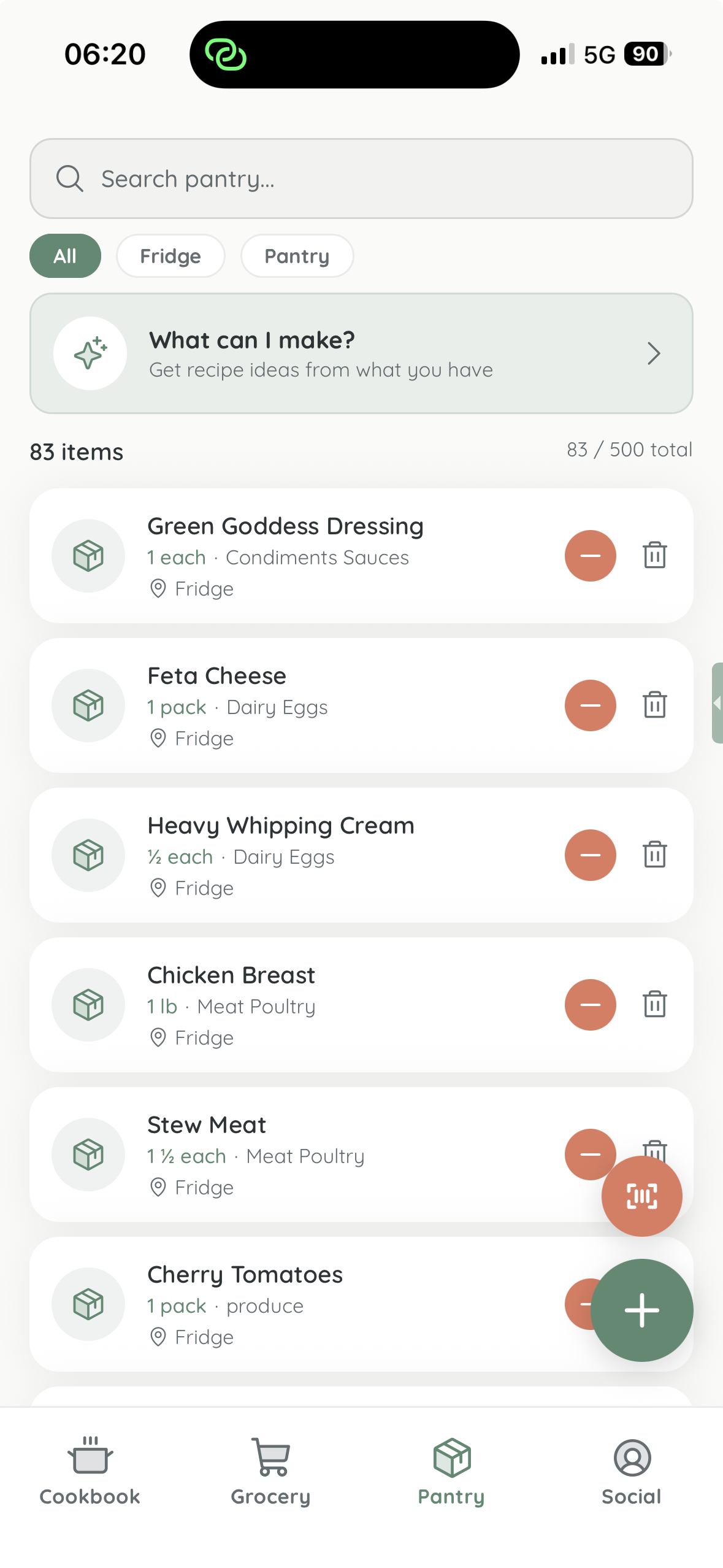Decrease Chicken Breast quantity
Viewport: 723px width, 1568px height.
pyautogui.click(x=590, y=1005)
